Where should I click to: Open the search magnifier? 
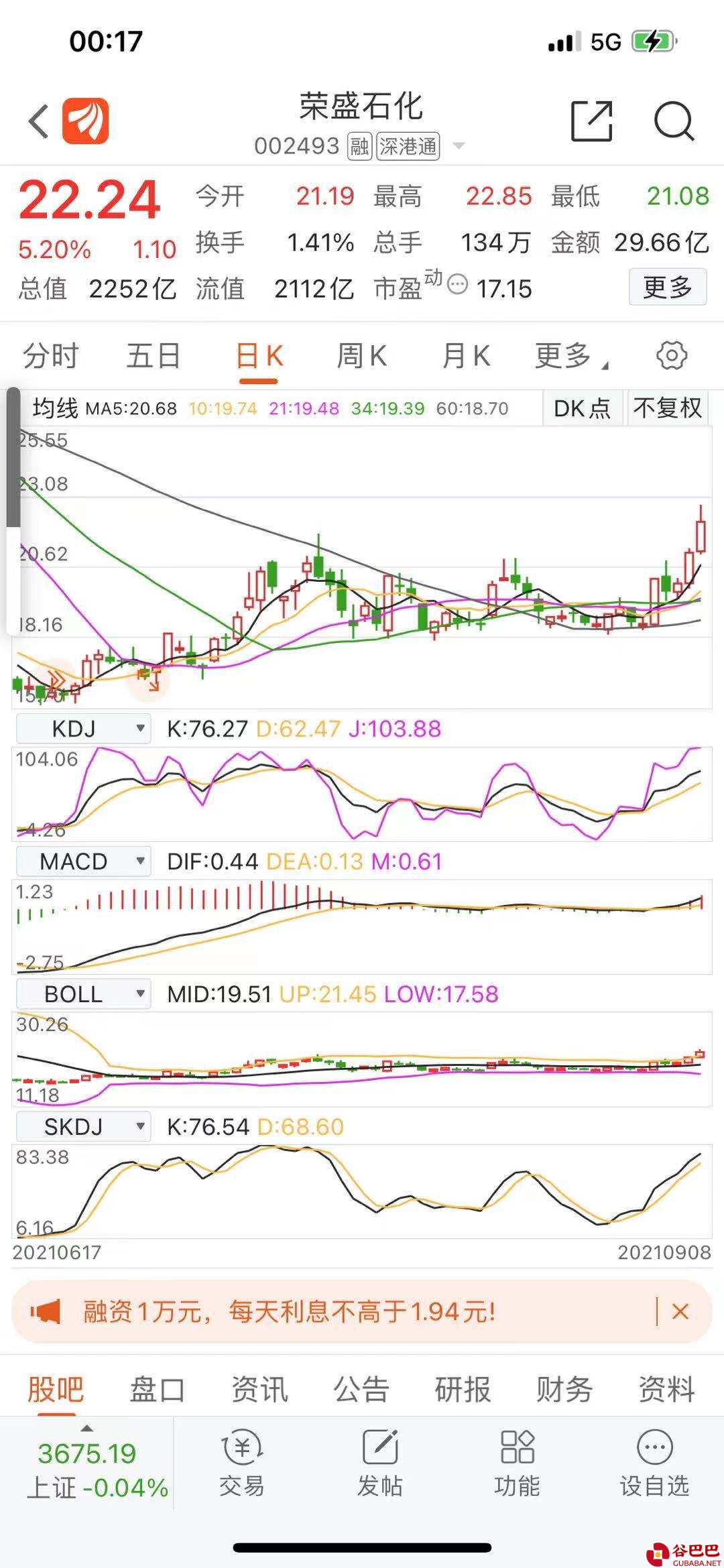point(673,121)
